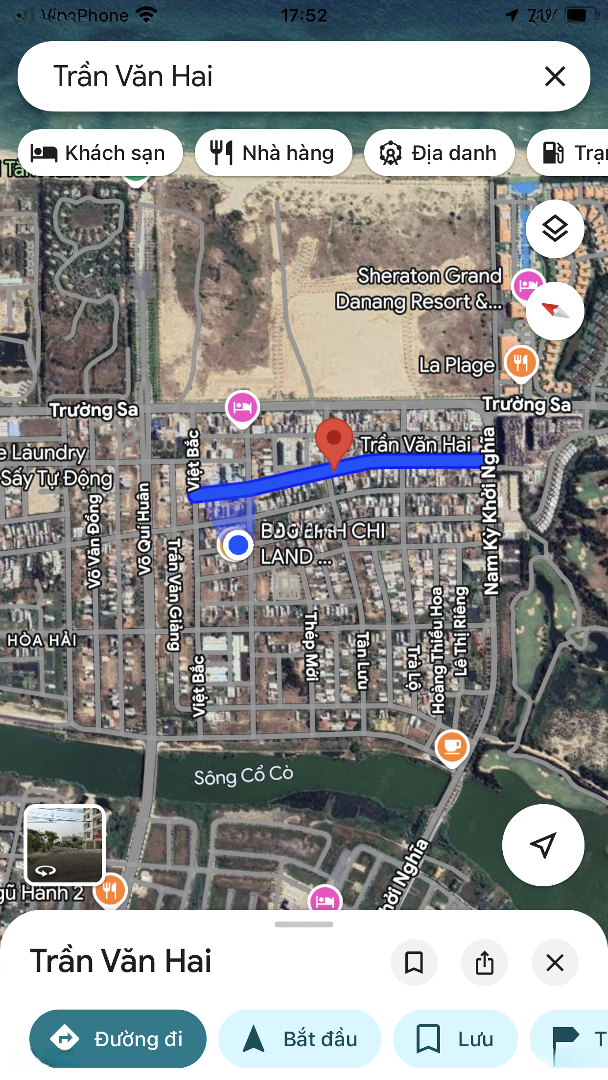Open the hotel marker on Trường Sa

[241, 406]
